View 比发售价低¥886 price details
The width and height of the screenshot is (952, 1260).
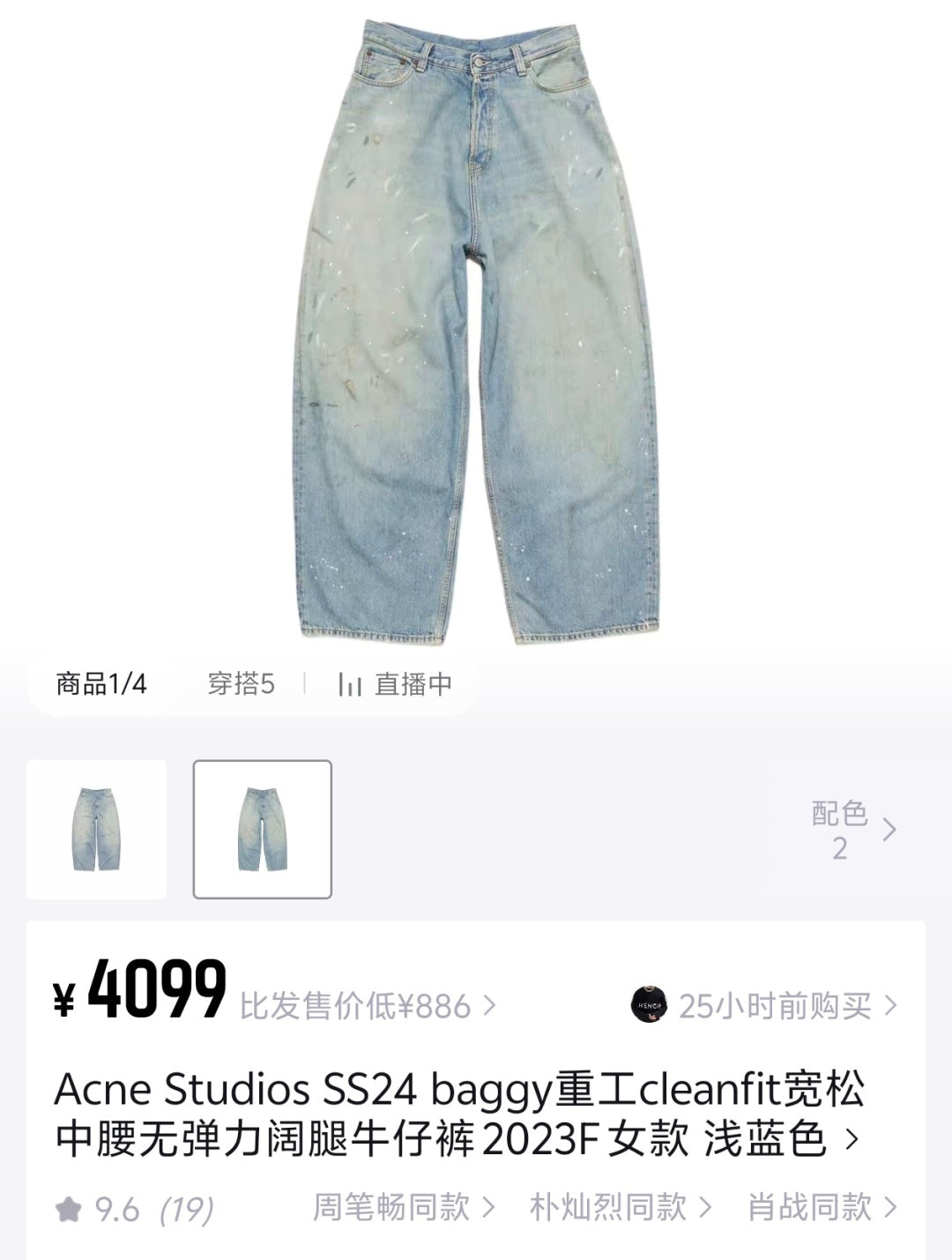(x=367, y=1005)
